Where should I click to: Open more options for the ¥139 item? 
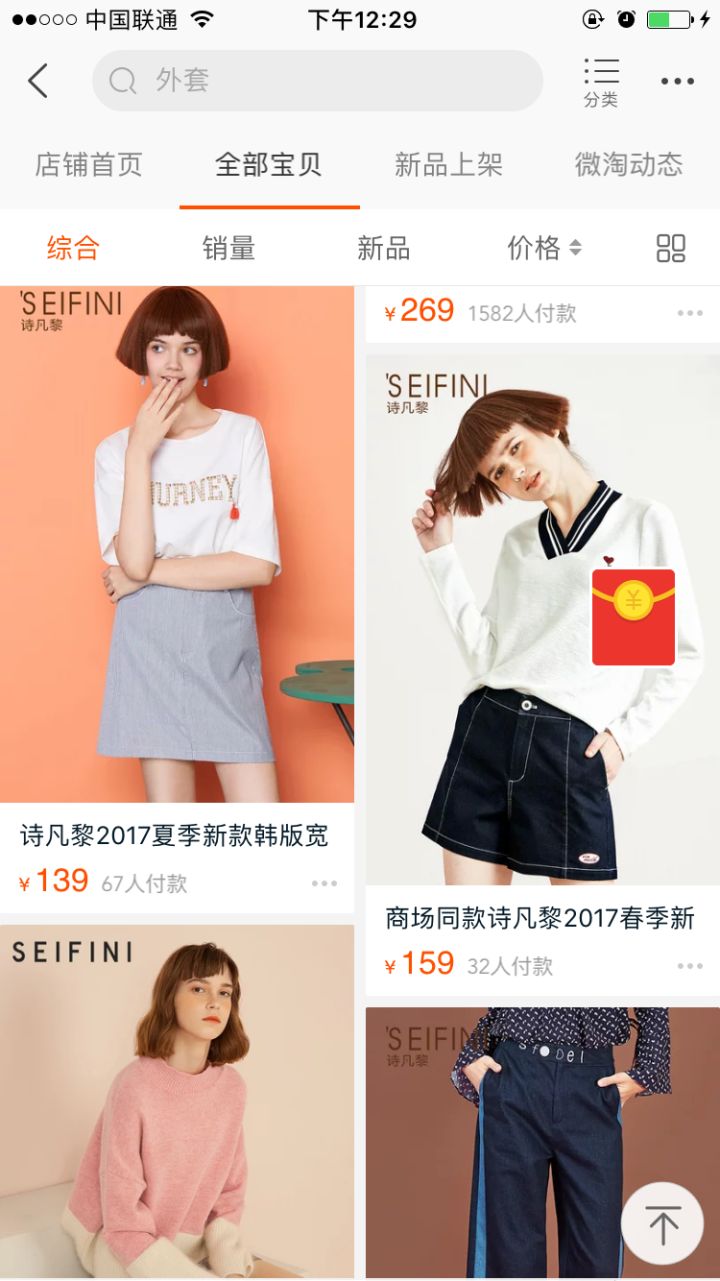pos(324,883)
